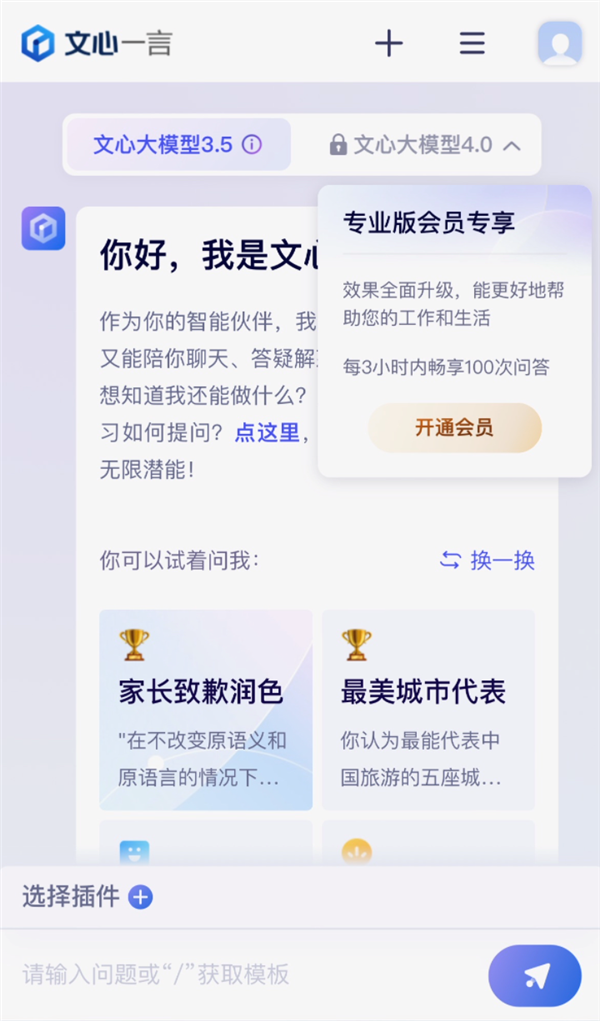600x1021 pixels.
Task: Open the 点这里 link
Action: (x=267, y=432)
